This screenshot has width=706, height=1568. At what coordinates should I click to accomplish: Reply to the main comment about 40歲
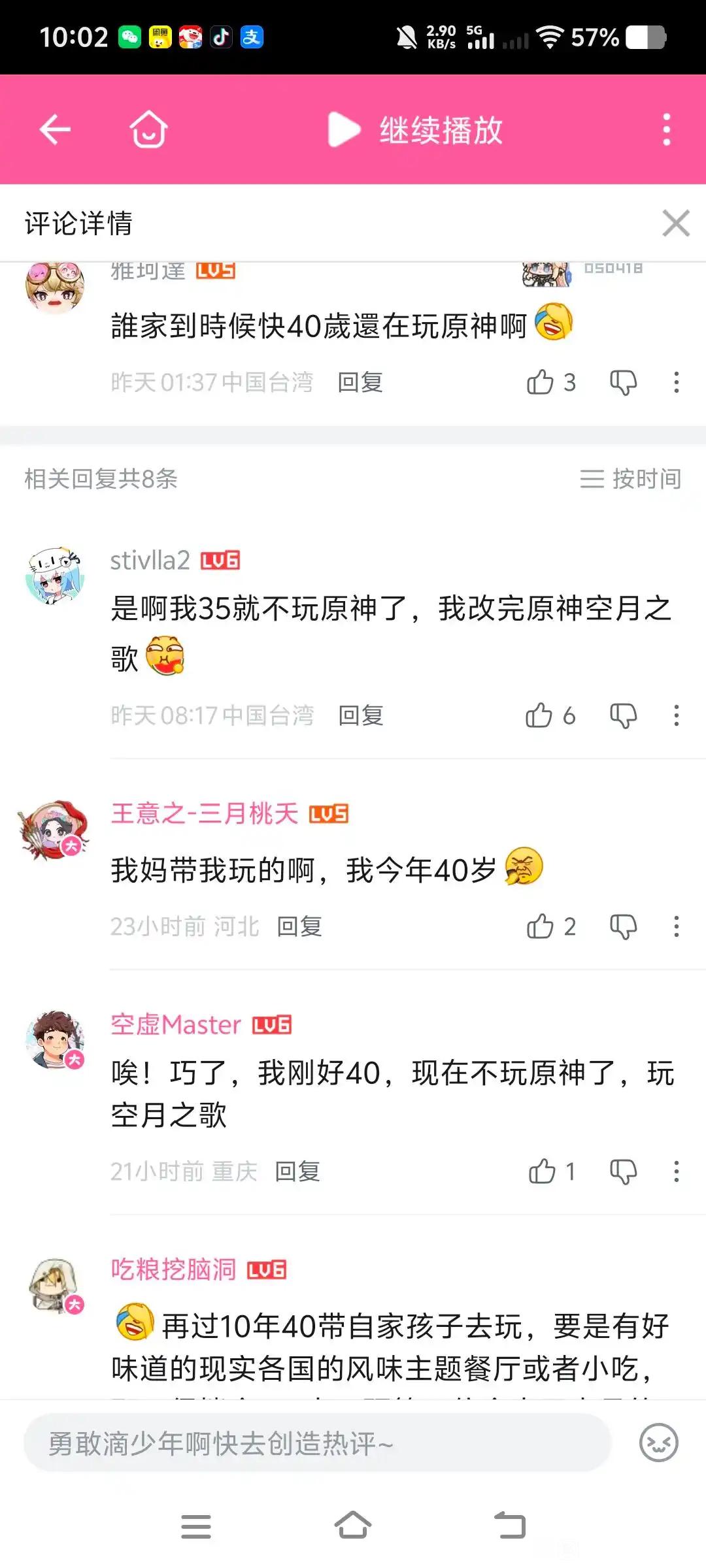pos(360,382)
